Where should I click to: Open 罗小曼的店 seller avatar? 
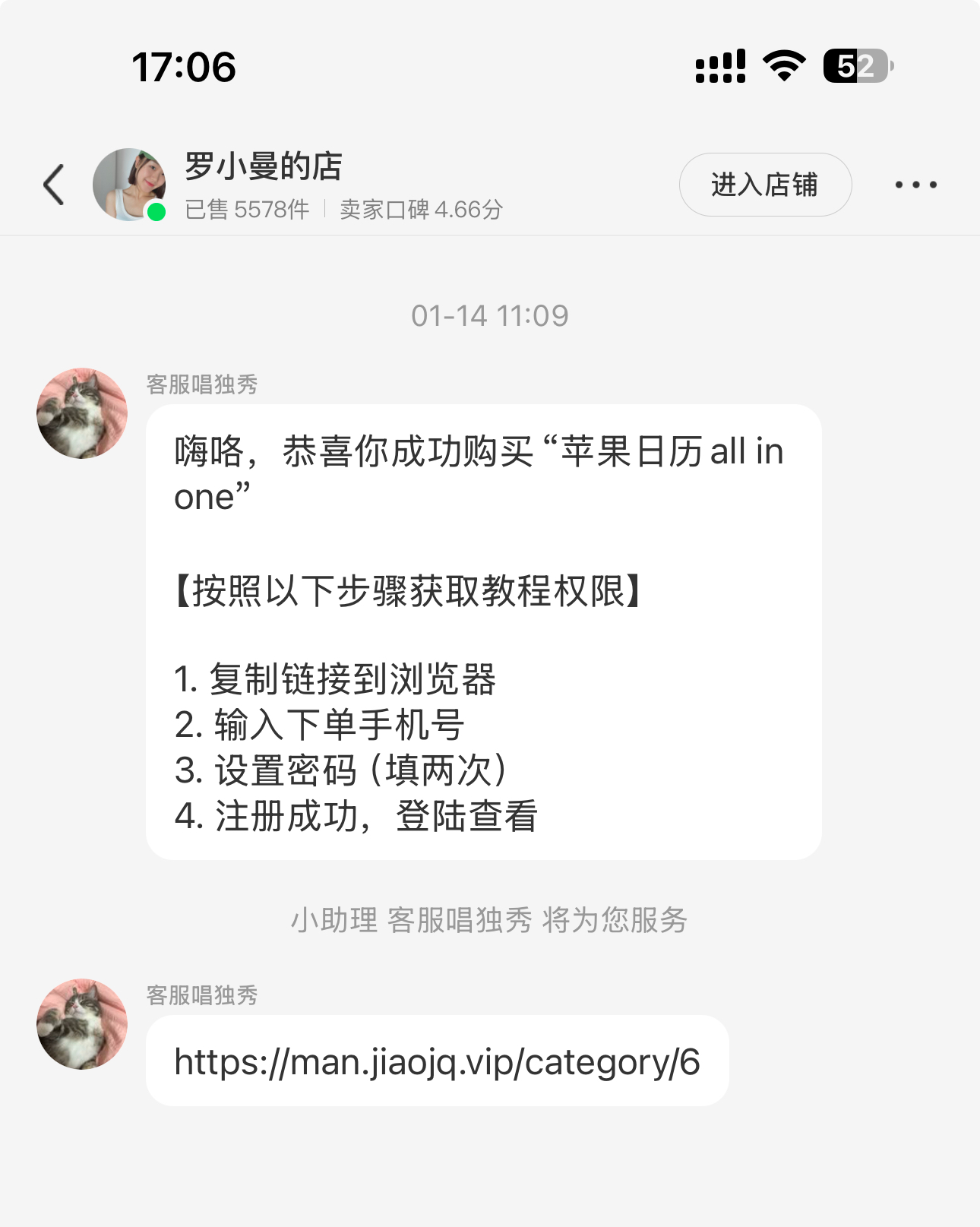pyautogui.click(x=129, y=185)
